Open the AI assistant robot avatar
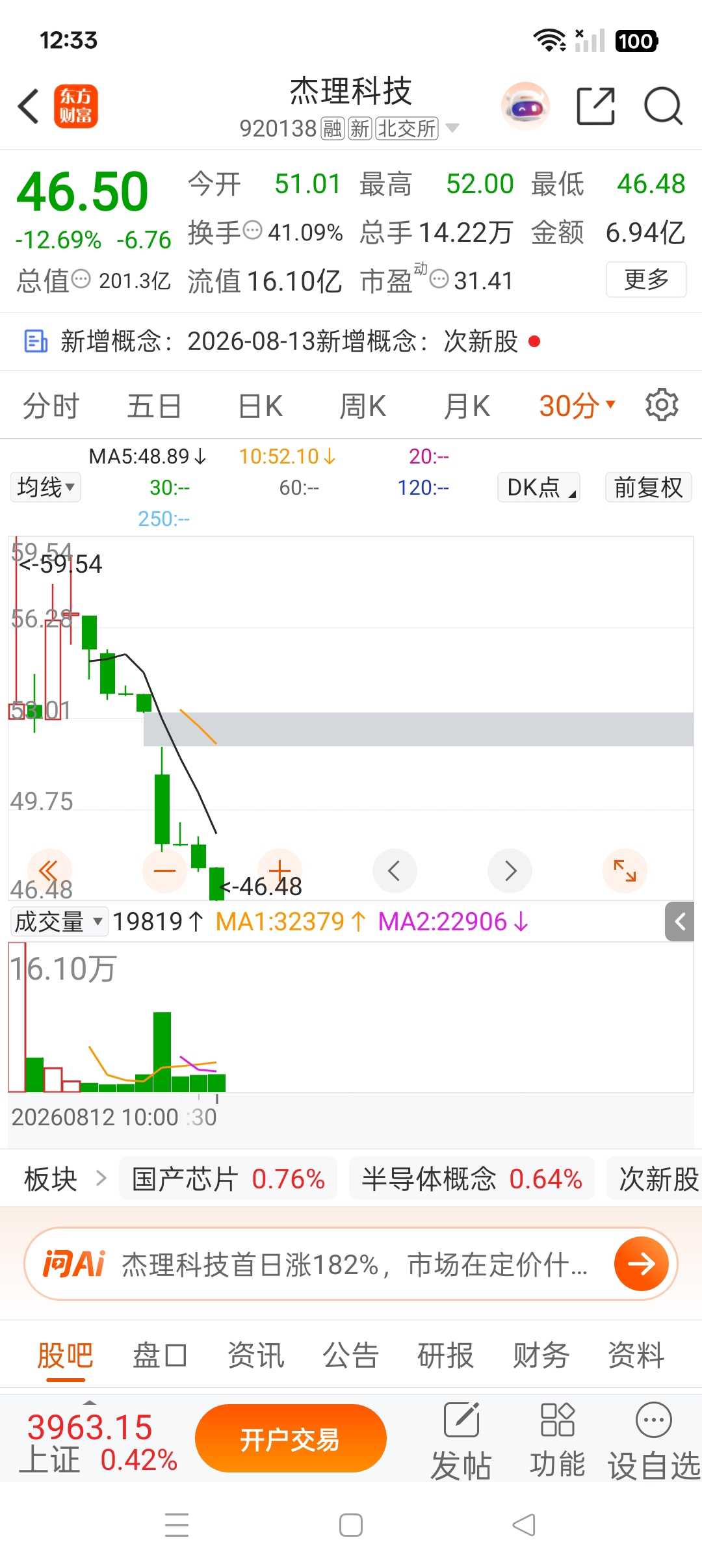Screen dimensions: 702x1568 [525, 106]
